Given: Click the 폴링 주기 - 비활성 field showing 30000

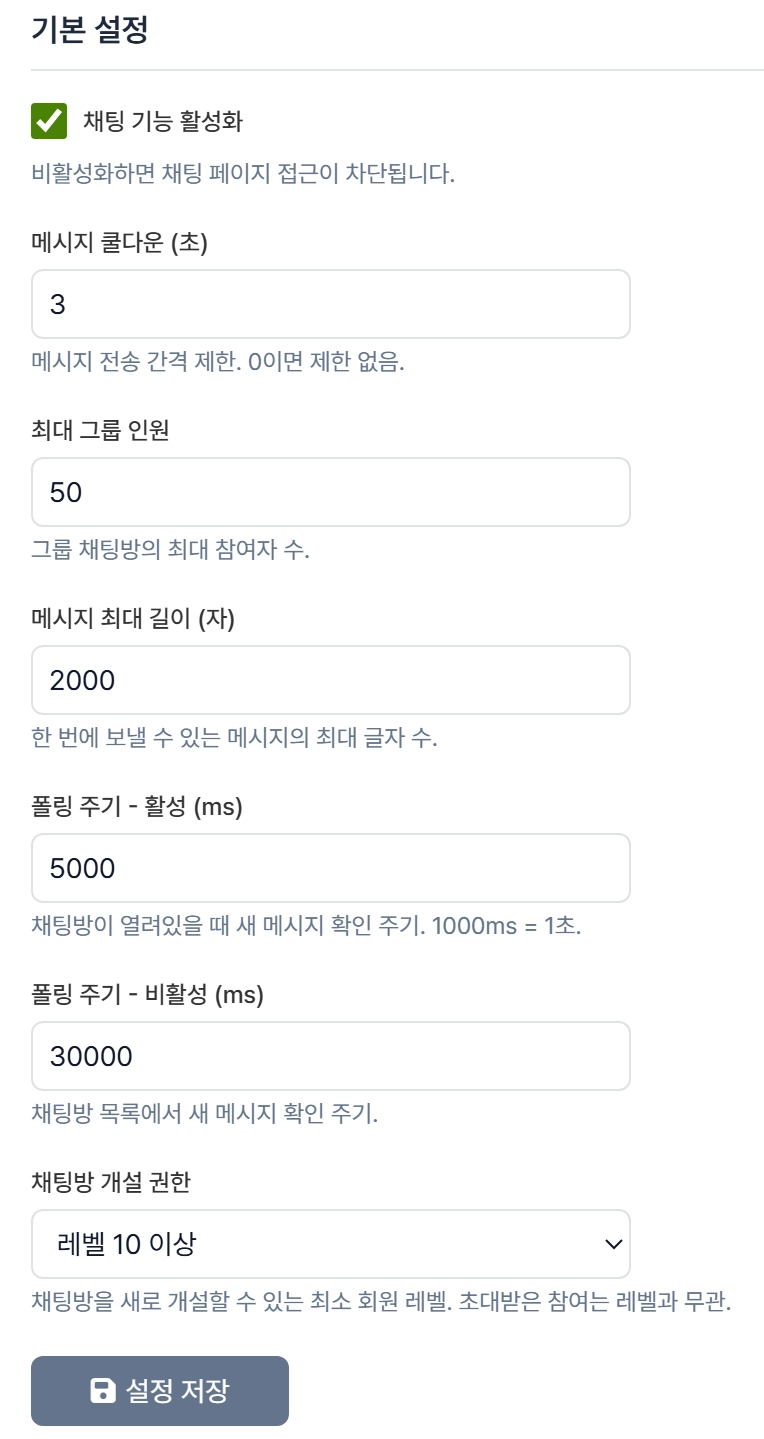Looking at the screenshot, I should click(330, 1055).
